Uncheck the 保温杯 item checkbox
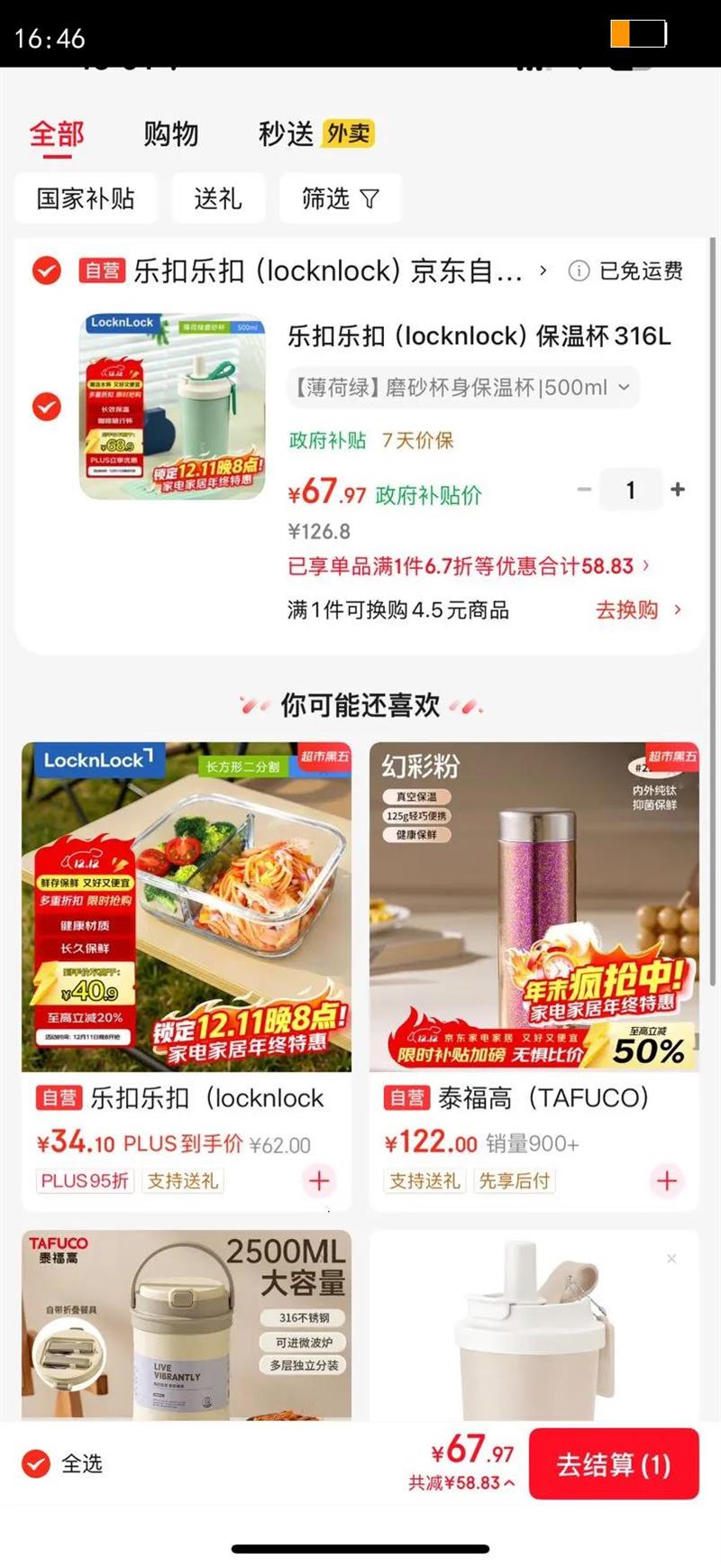This screenshot has width=721, height=1568. click(x=47, y=407)
